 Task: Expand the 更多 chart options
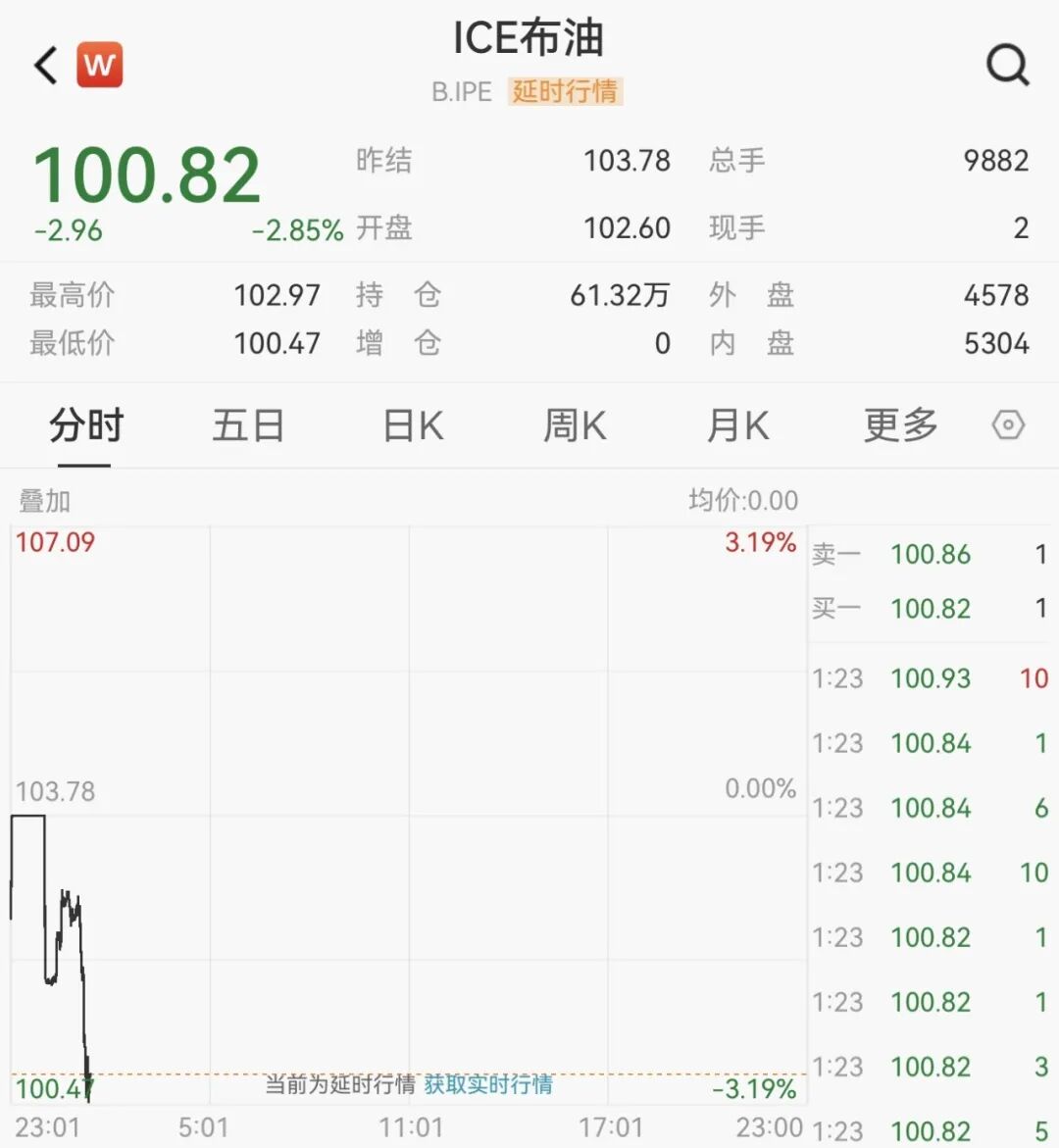900,426
